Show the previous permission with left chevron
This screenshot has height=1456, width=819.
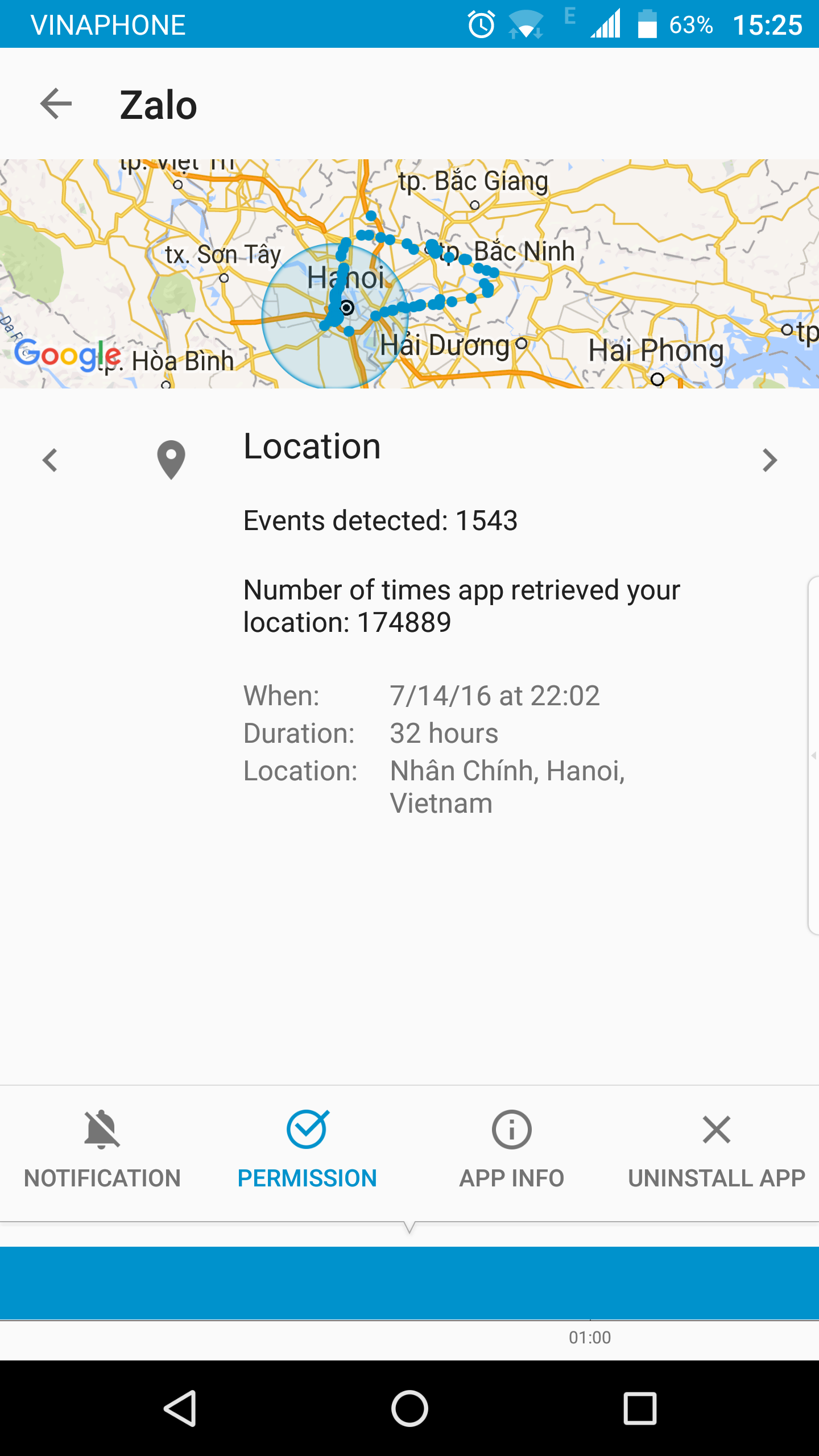pos(50,460)
